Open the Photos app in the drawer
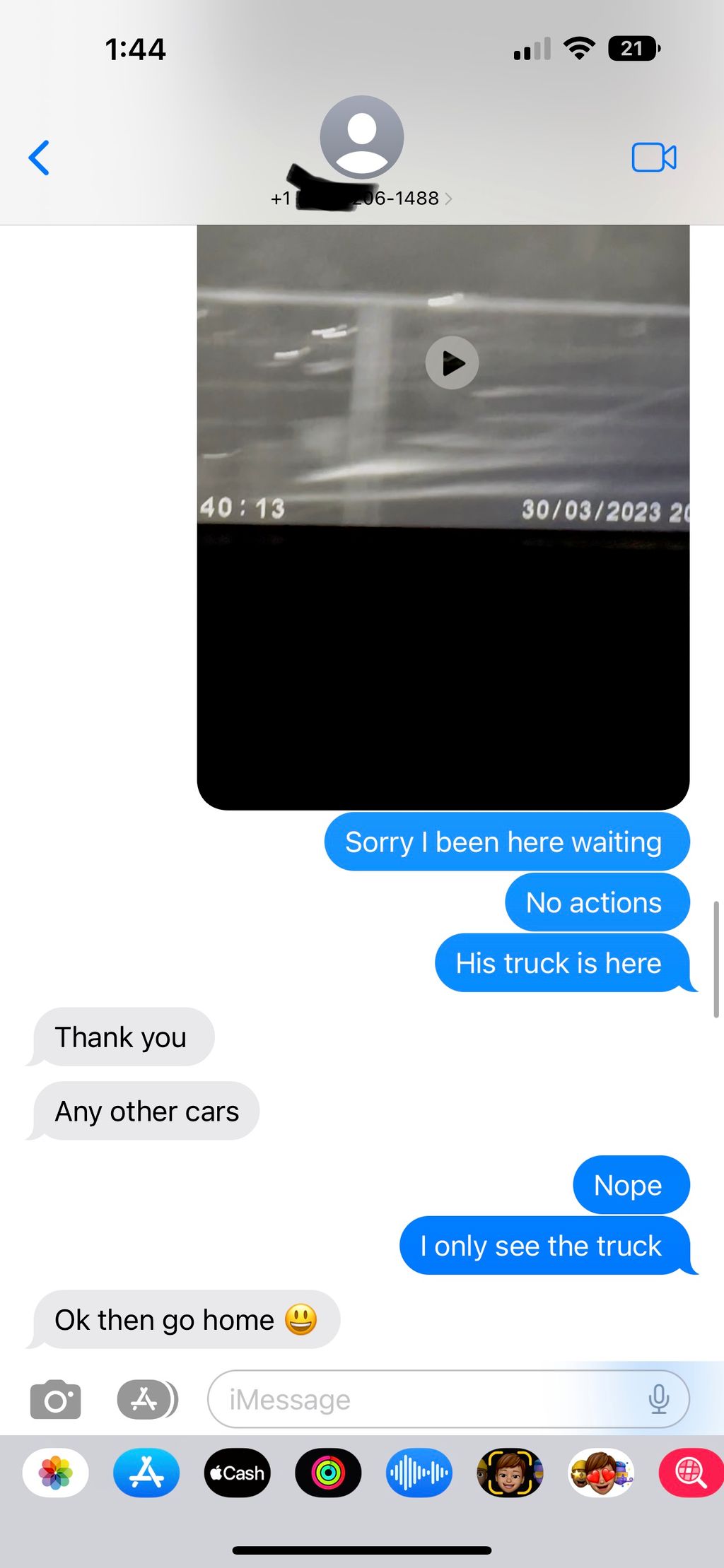The image size is (724, 1568). click(x=55, y=1473)
